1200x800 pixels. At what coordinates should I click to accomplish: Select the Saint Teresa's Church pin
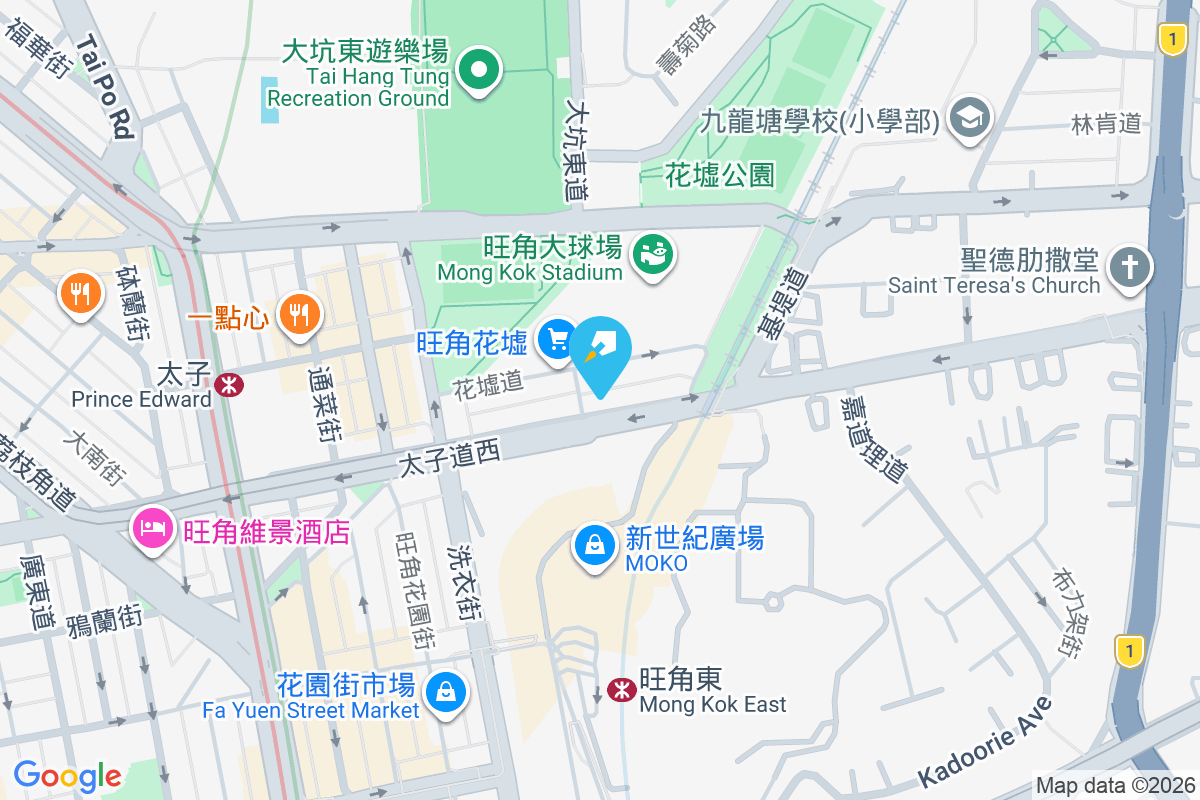(1131, 268)
